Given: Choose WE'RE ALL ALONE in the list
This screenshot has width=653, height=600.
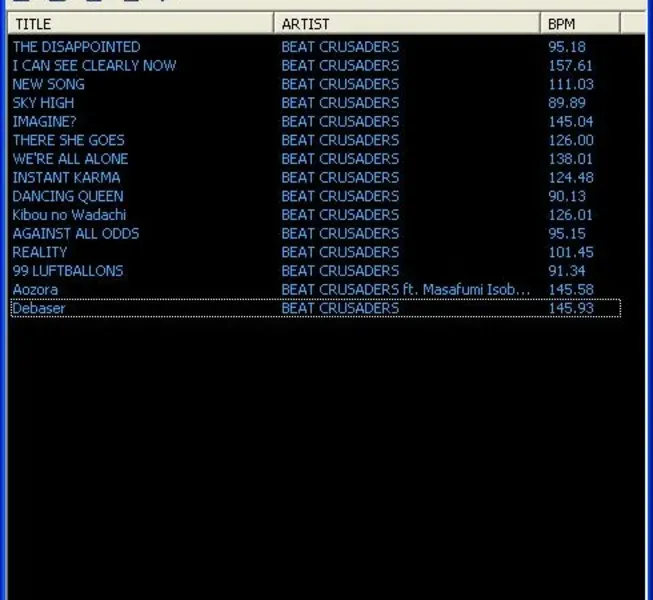Looking at the screenshot, I should (x=70, y=159).
